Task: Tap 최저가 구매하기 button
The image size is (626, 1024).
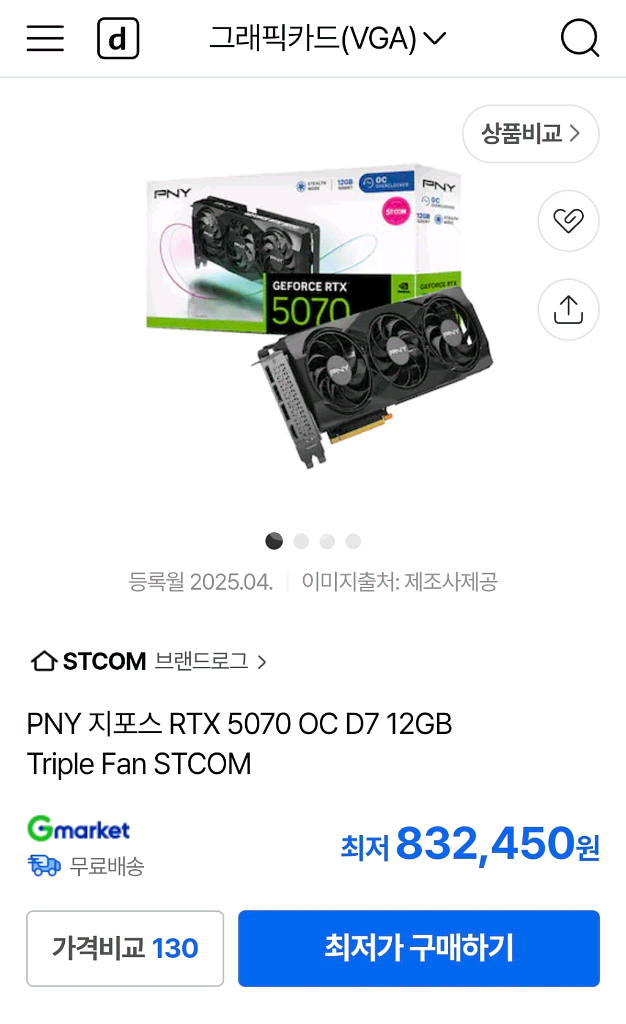Action: tap(418, 948)
